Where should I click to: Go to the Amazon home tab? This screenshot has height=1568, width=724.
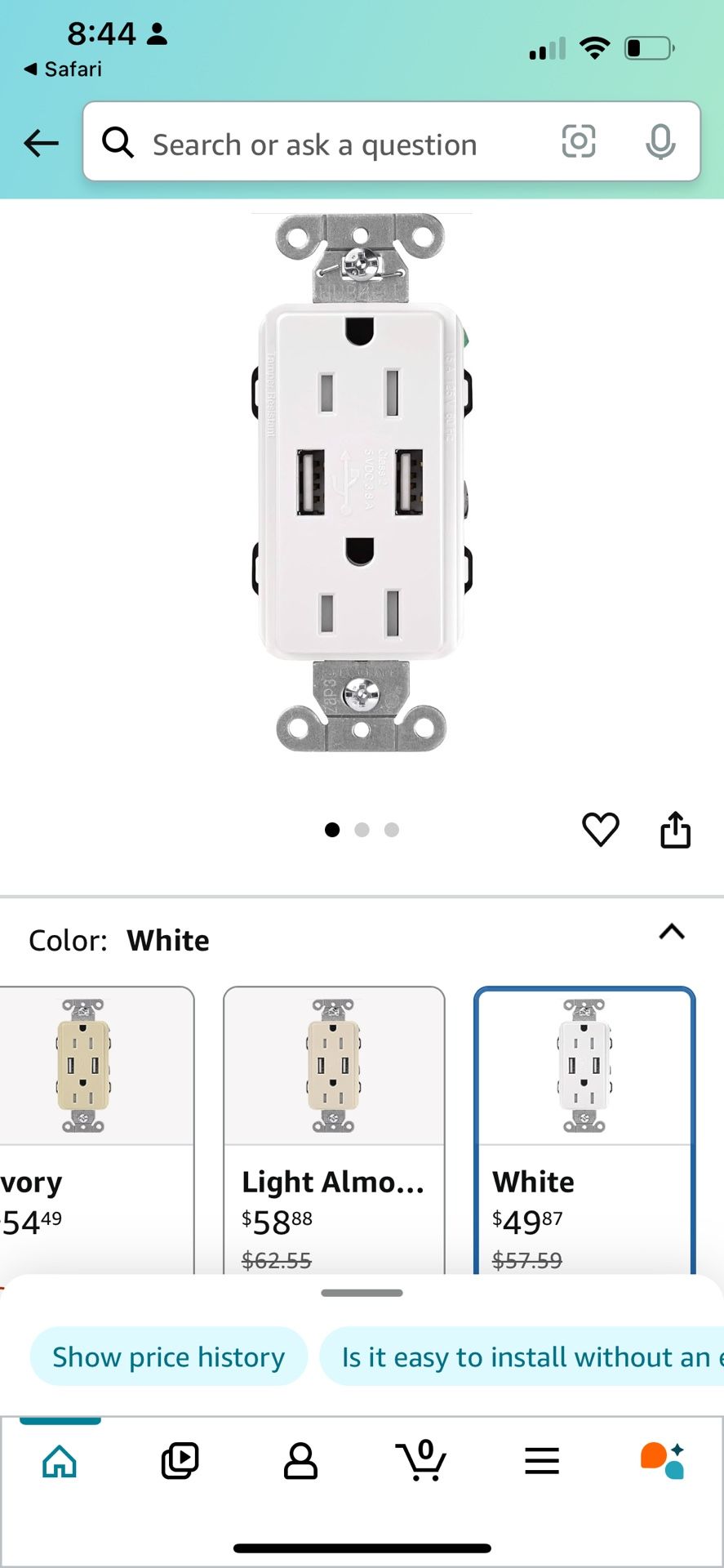click(60, 1462)
